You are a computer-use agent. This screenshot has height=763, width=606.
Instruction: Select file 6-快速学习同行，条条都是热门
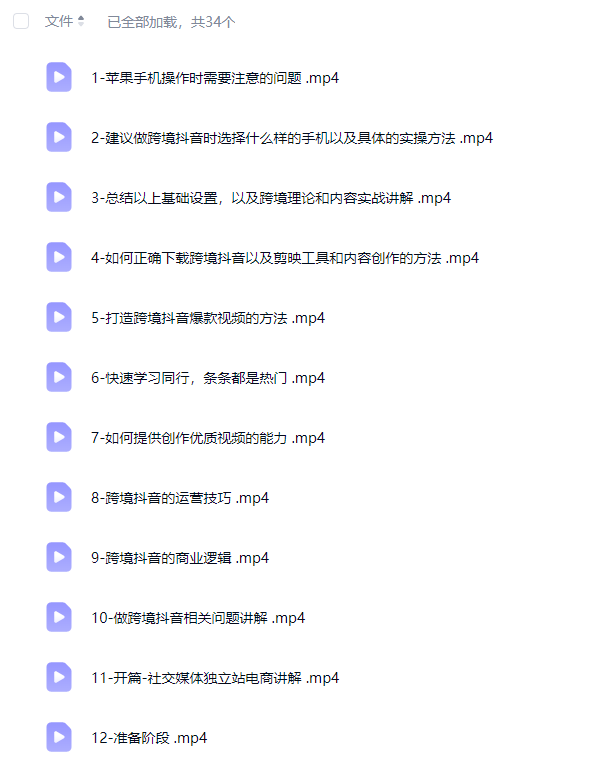(207, 377)
